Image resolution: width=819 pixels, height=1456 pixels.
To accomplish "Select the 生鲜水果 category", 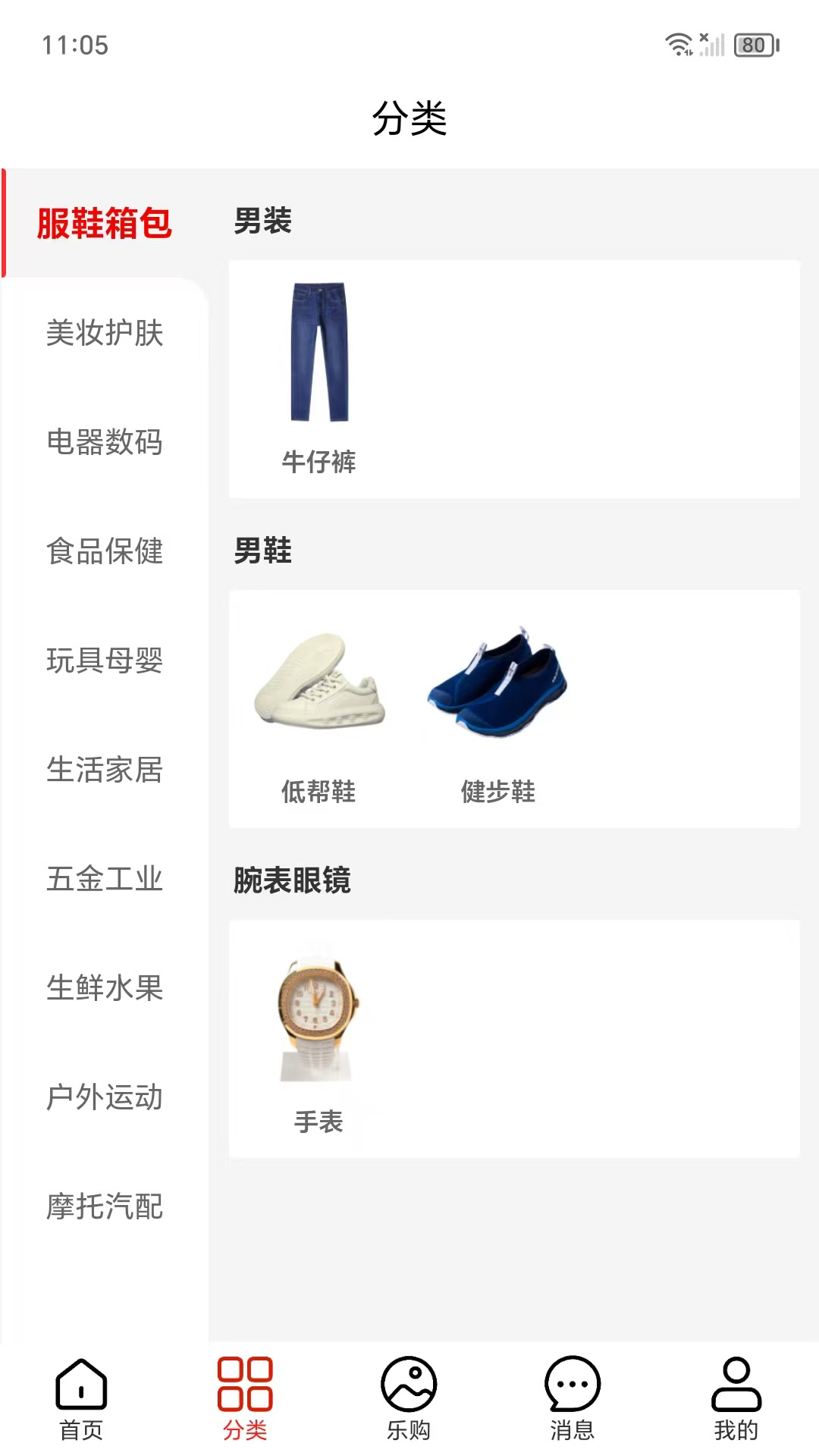I will [105, 988].
